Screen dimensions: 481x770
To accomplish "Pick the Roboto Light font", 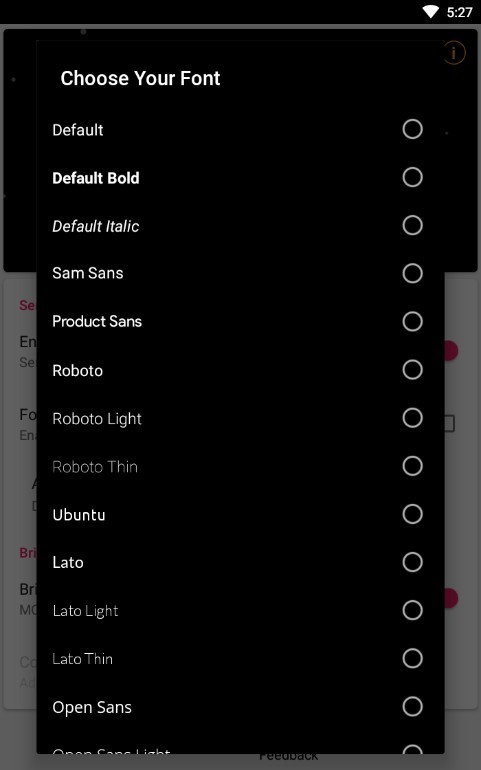I will [240, 418].
